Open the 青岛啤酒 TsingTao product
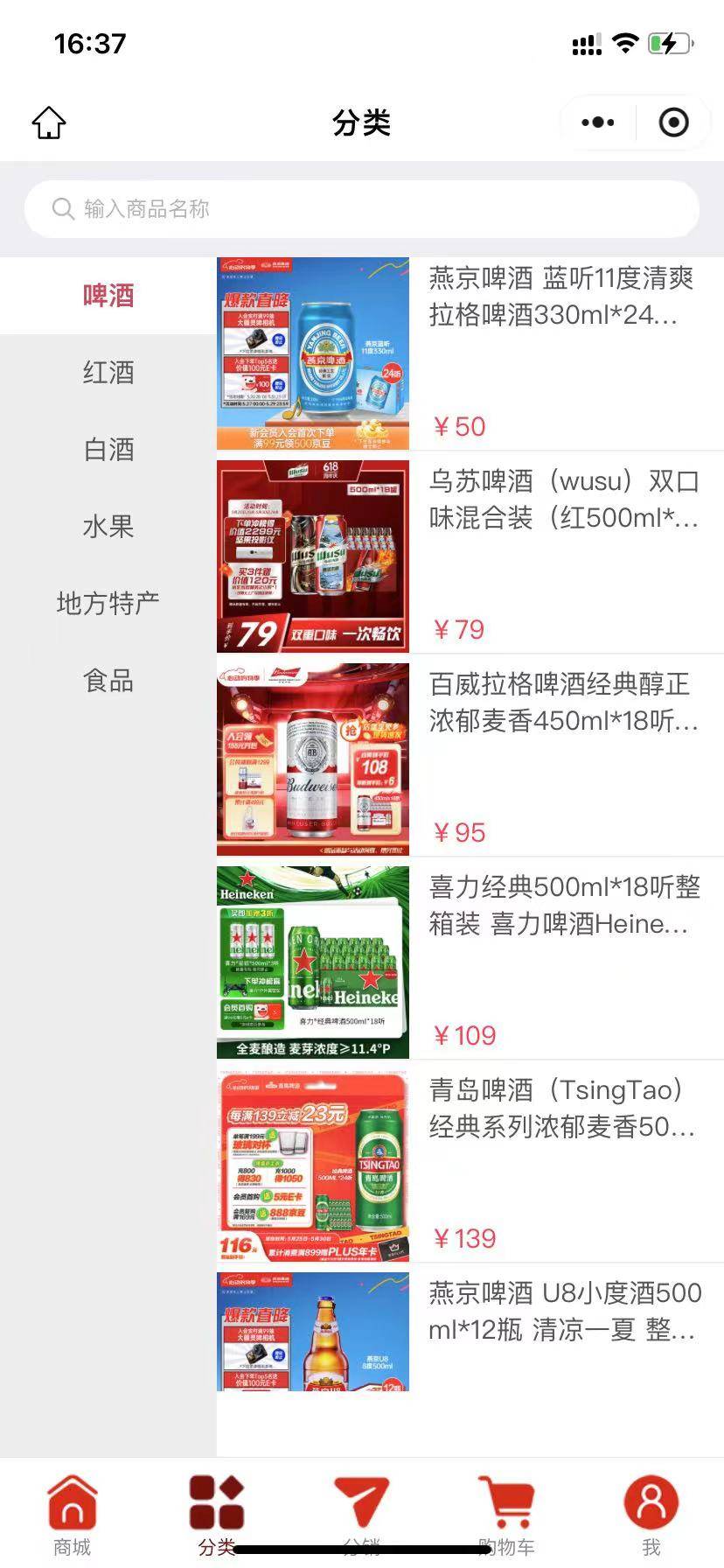 point(560,1109)
